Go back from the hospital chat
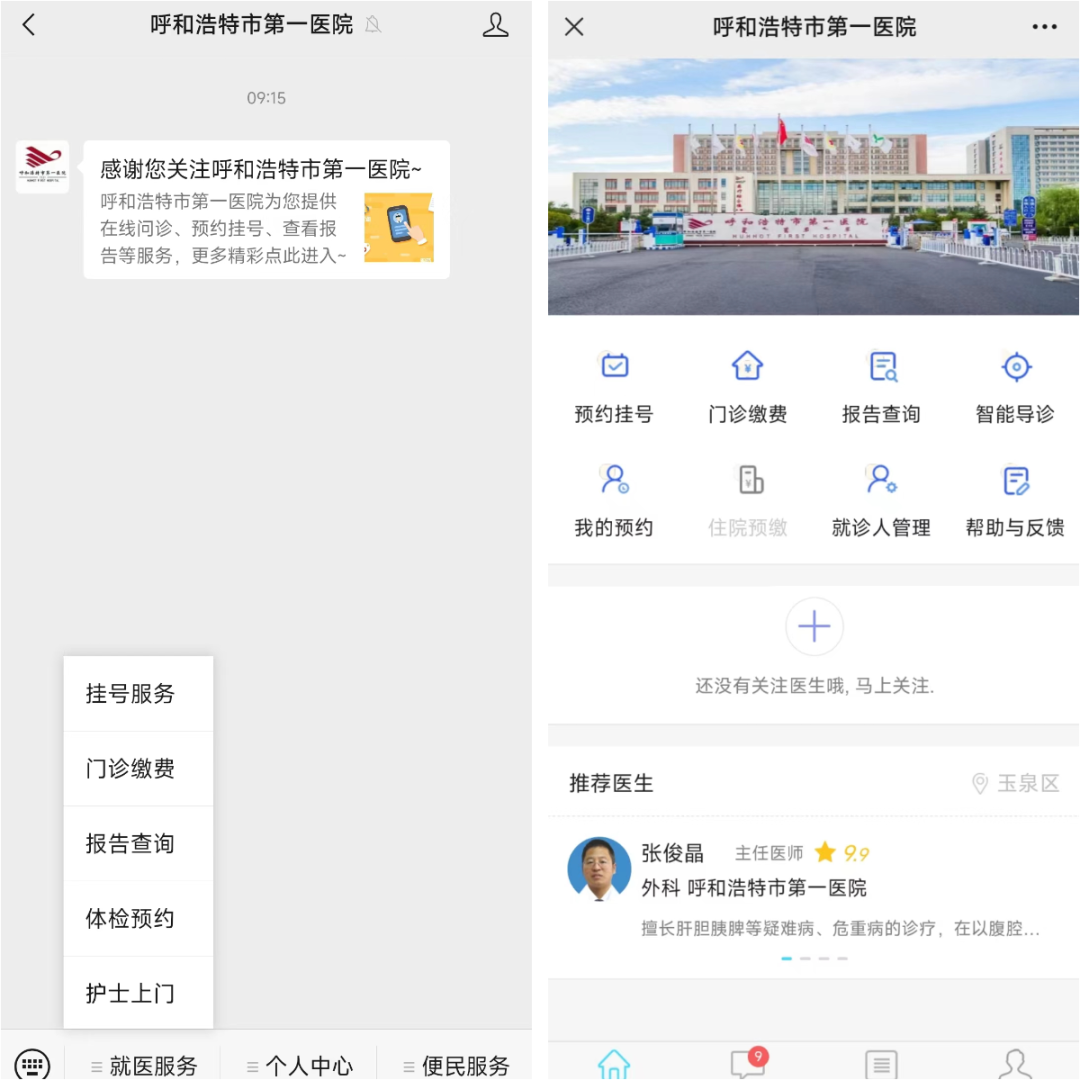The image size is (1080, 1080). (28, 26)
